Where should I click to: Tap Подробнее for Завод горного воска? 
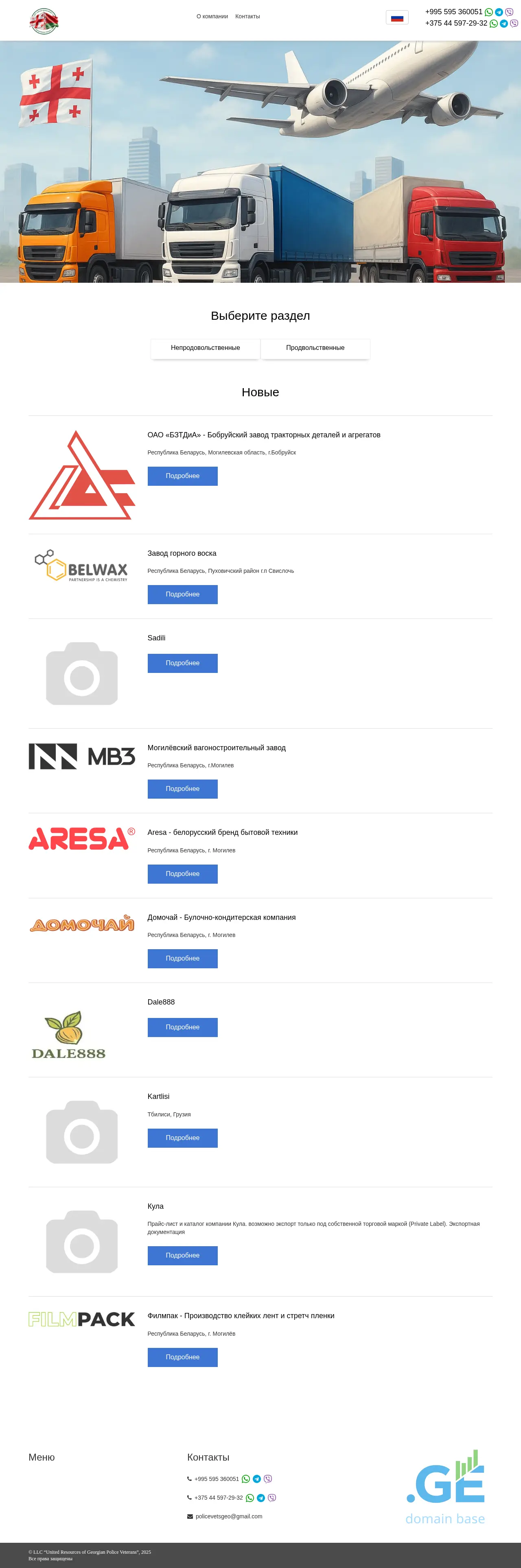182,595
